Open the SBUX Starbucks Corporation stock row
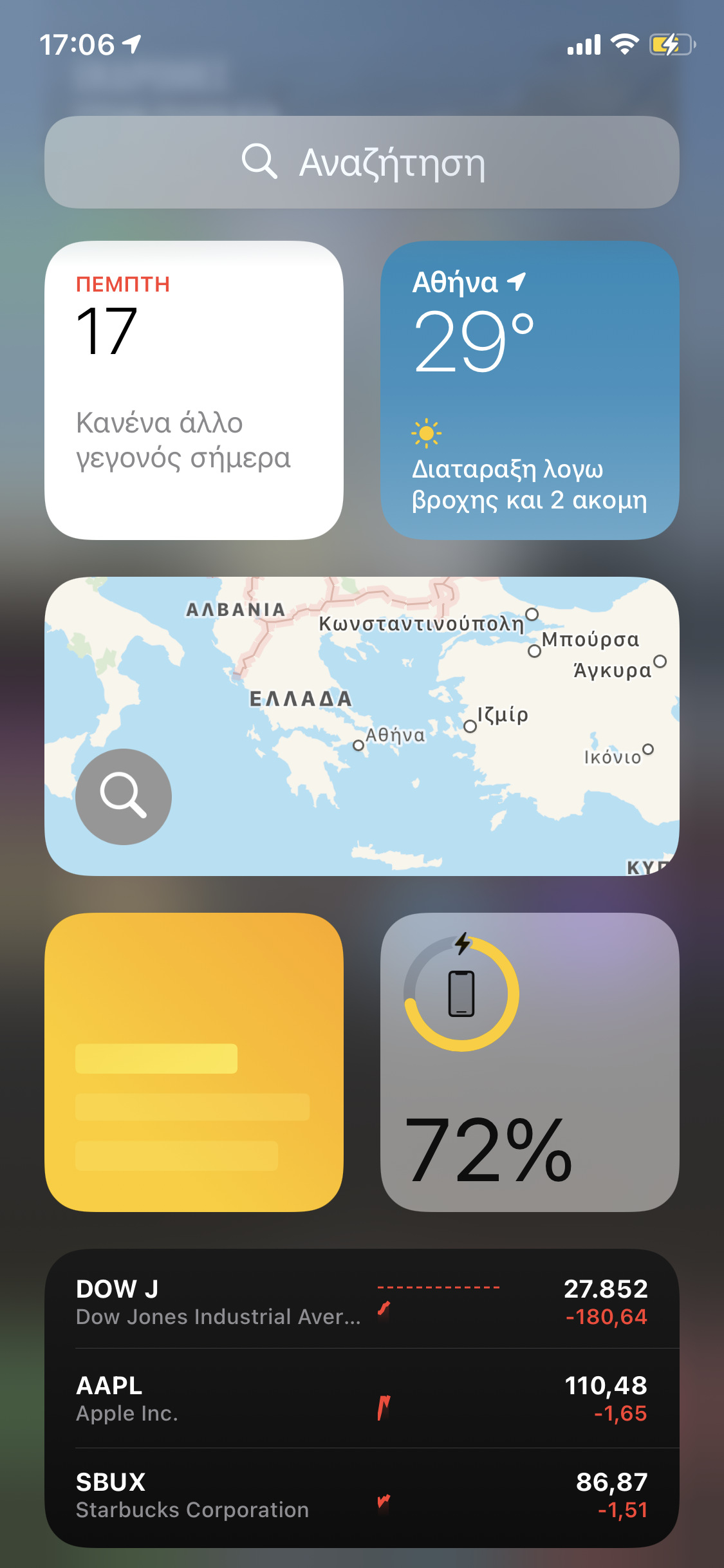This screenshot has width=724, height=1568. pyautogui.click(x=362, y=1495)
